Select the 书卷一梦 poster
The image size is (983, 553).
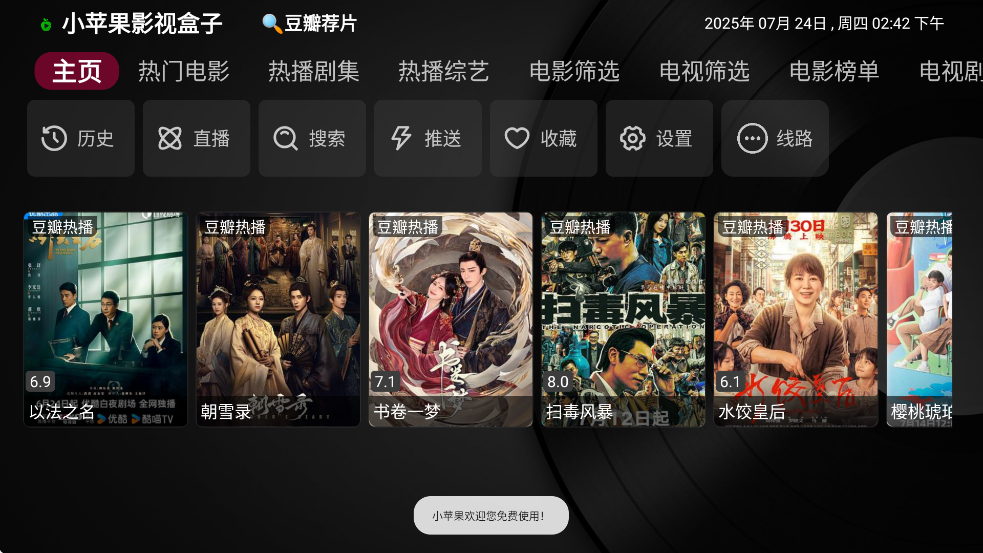[450, 320]
